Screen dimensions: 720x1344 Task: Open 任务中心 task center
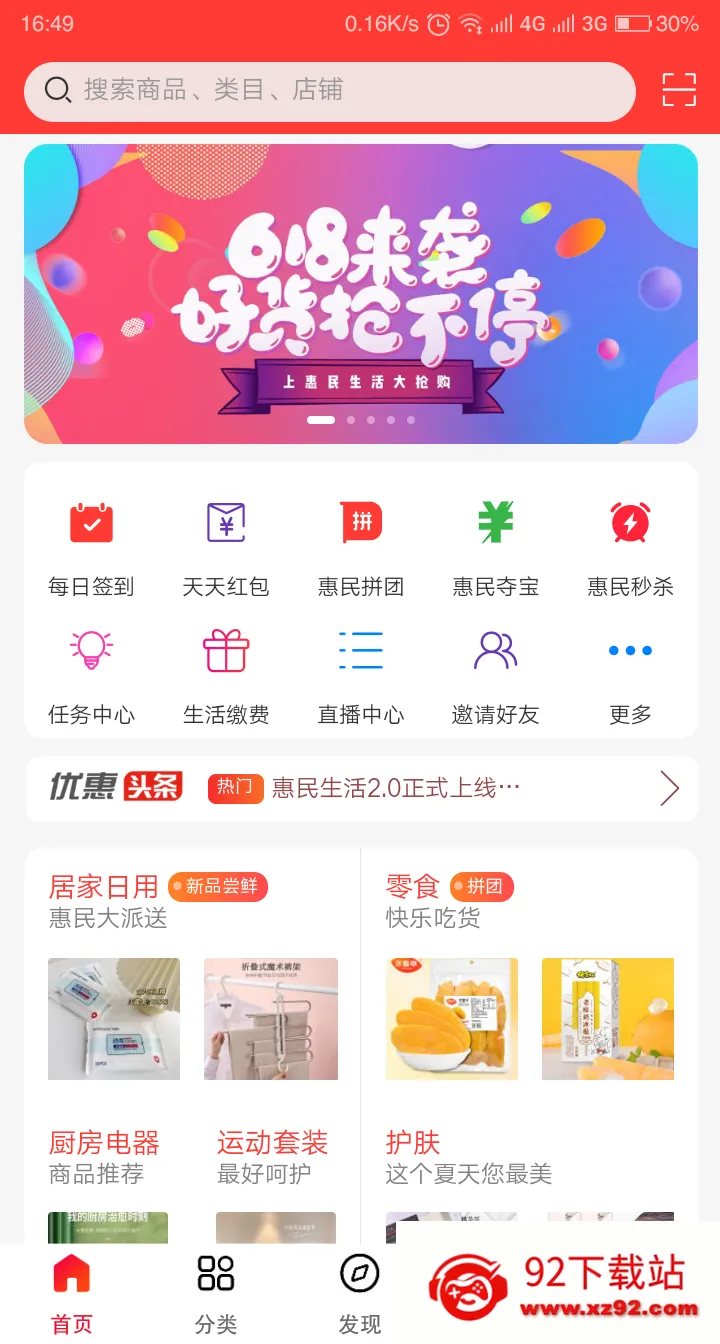click(x=91, y=674)
